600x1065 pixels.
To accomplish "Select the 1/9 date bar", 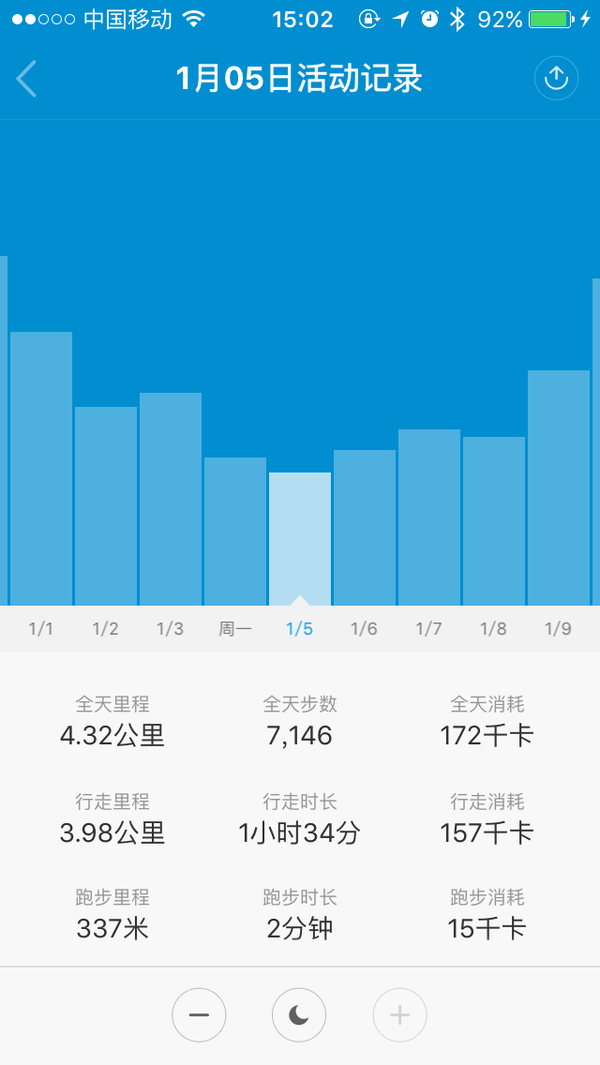I will pos(559,488).
